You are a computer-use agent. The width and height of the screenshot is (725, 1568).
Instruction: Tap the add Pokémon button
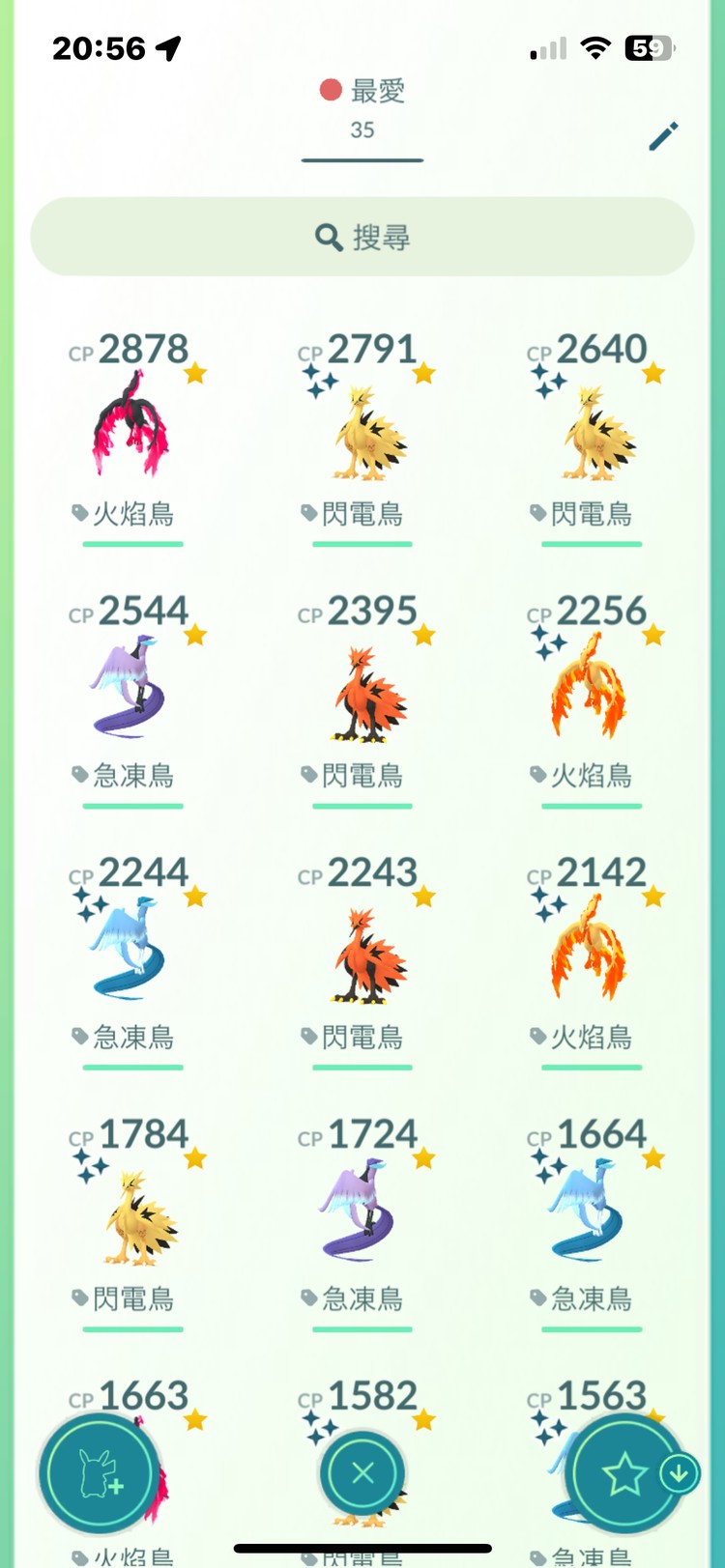click(99, 1474)
